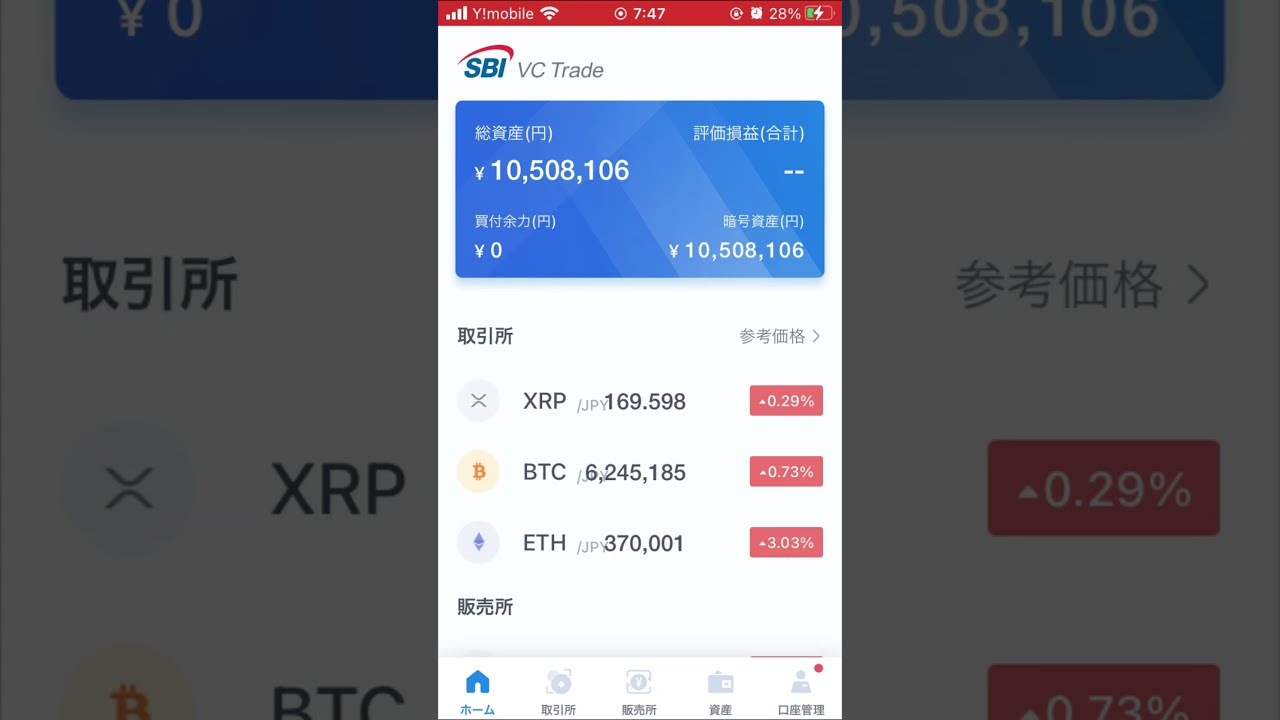
Task: Open the XRP/JPY exchange row
Action: coord(639,401)
